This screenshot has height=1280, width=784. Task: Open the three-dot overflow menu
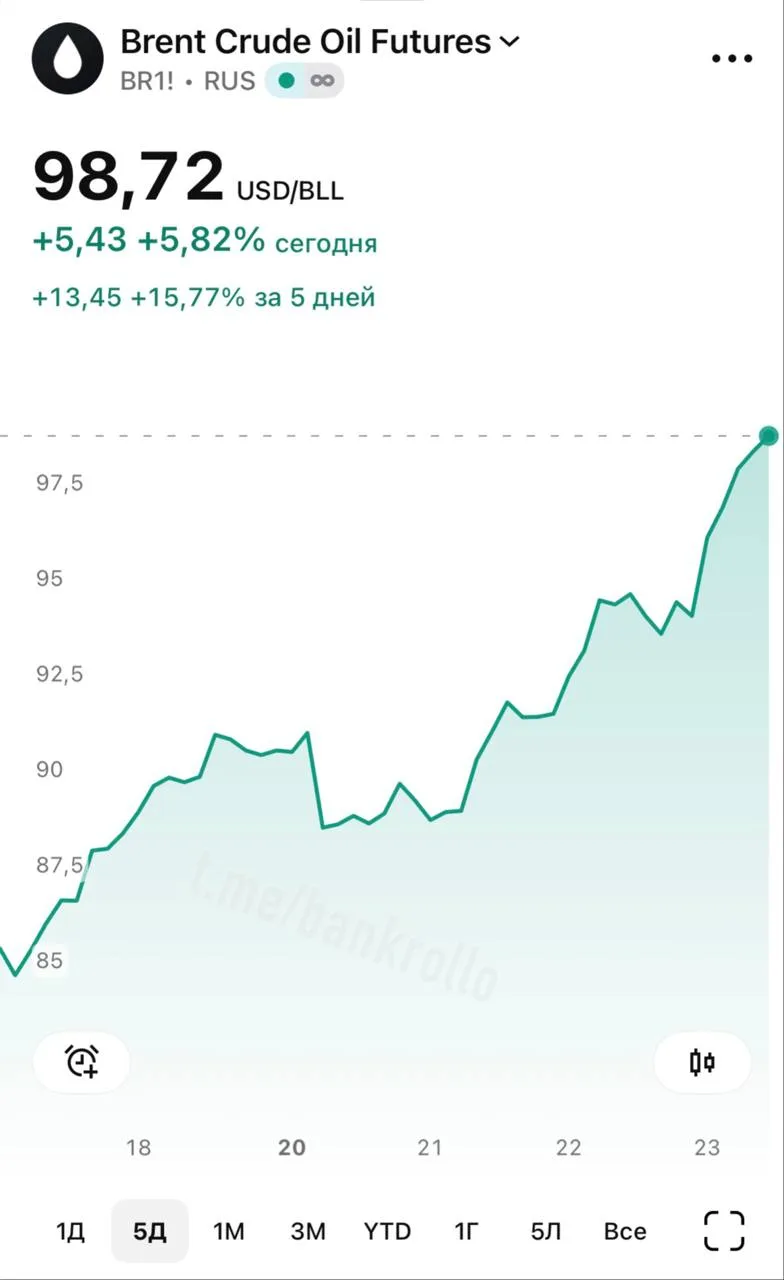tap(731, 59)
